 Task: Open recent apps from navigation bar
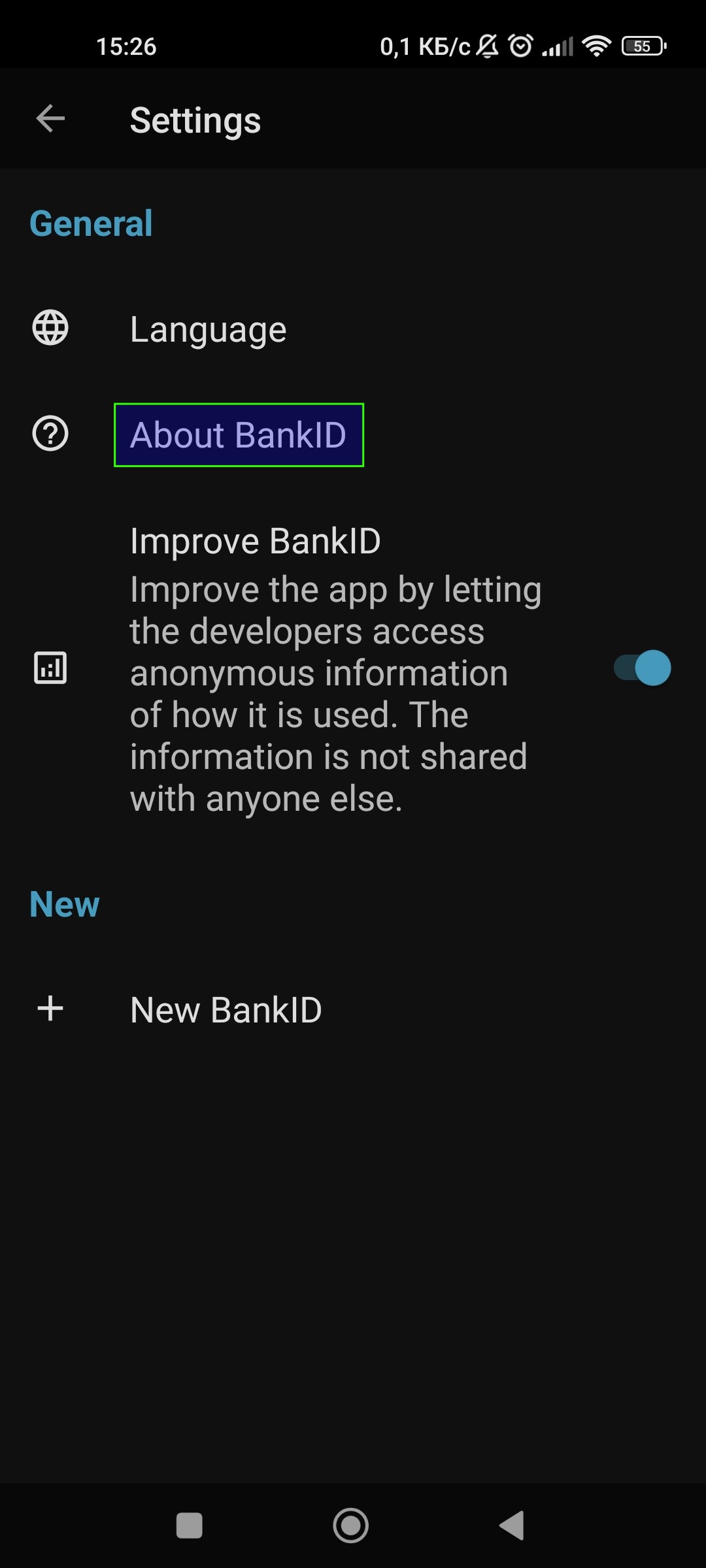click(x=190, y=1526)
